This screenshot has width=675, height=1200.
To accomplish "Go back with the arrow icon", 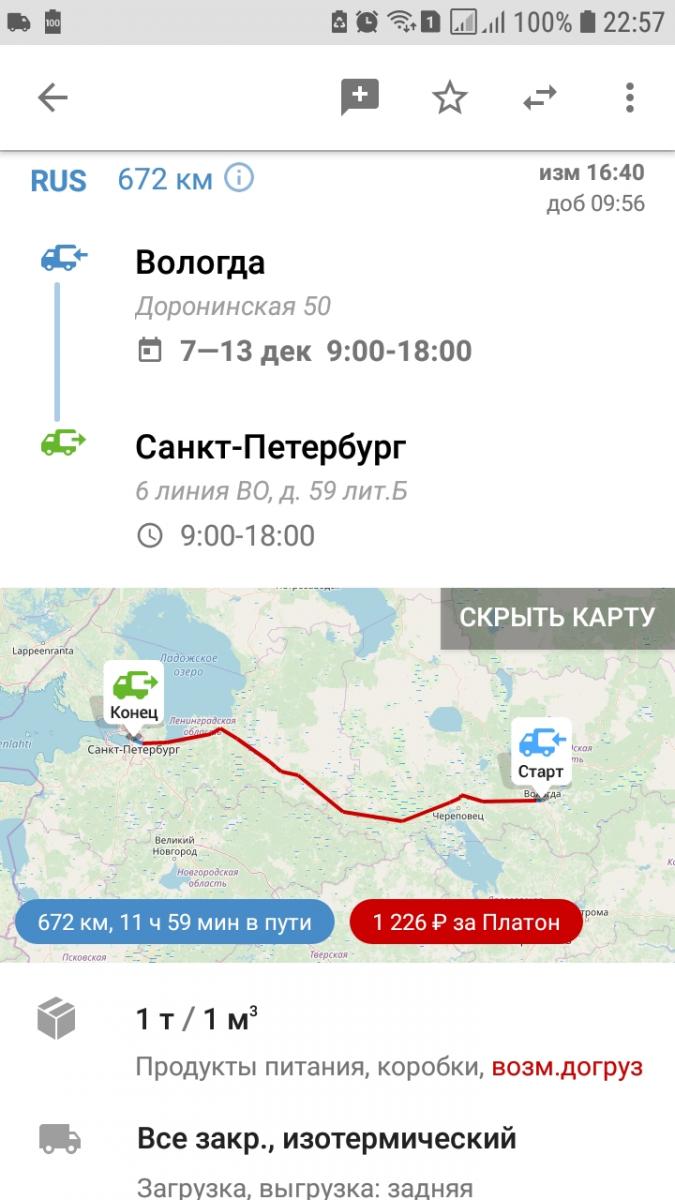I will click(x=52, y=97).
